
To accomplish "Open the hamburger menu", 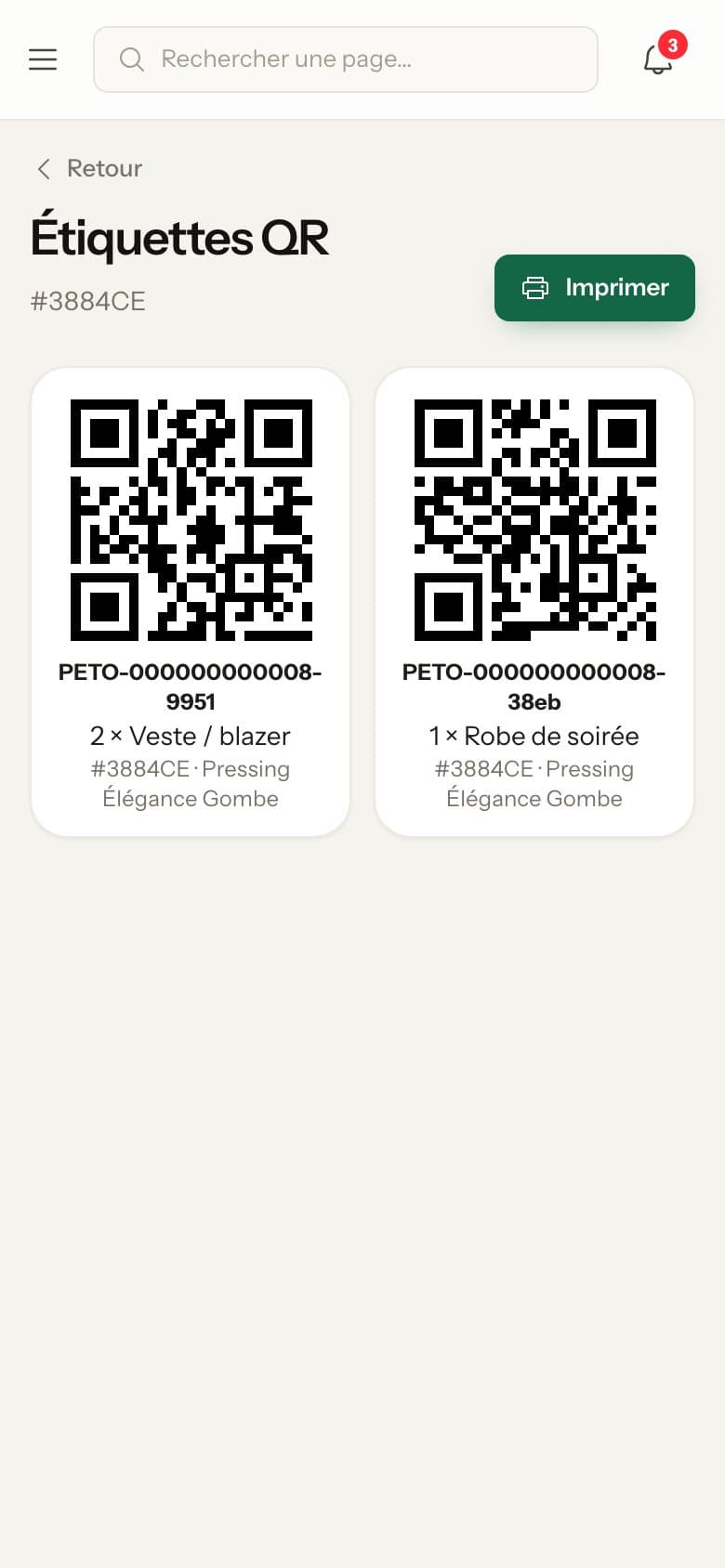I will point(43,59).
